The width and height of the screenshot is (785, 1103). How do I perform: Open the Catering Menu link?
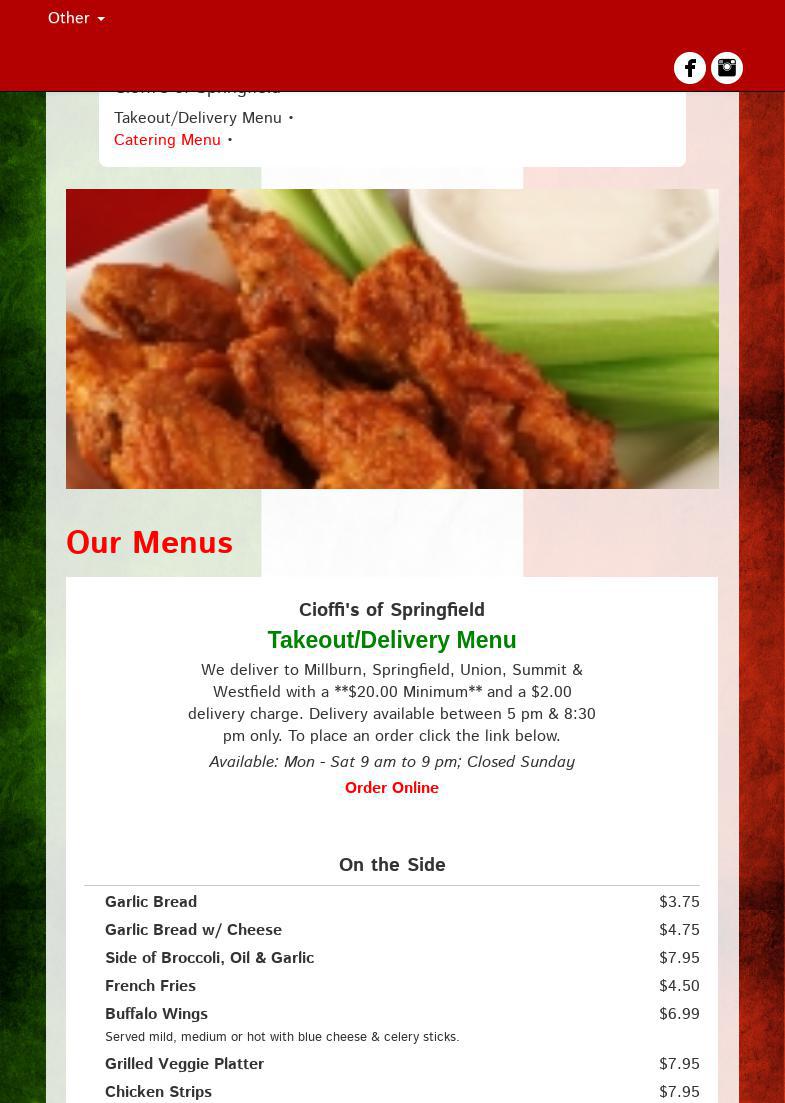(167, 140)
